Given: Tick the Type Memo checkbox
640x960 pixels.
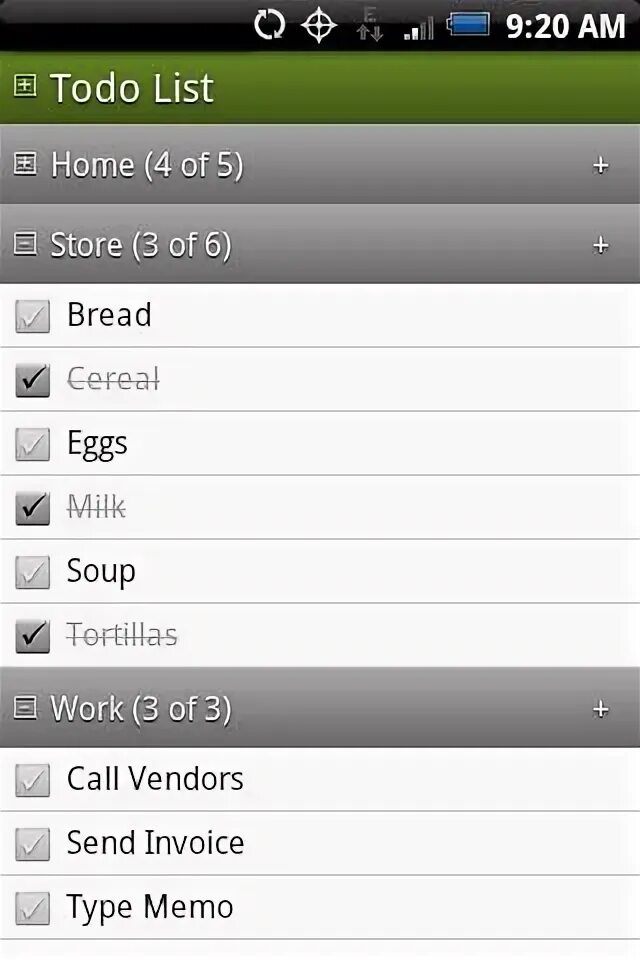Looking at the screenshot, I should click(33, 908).
